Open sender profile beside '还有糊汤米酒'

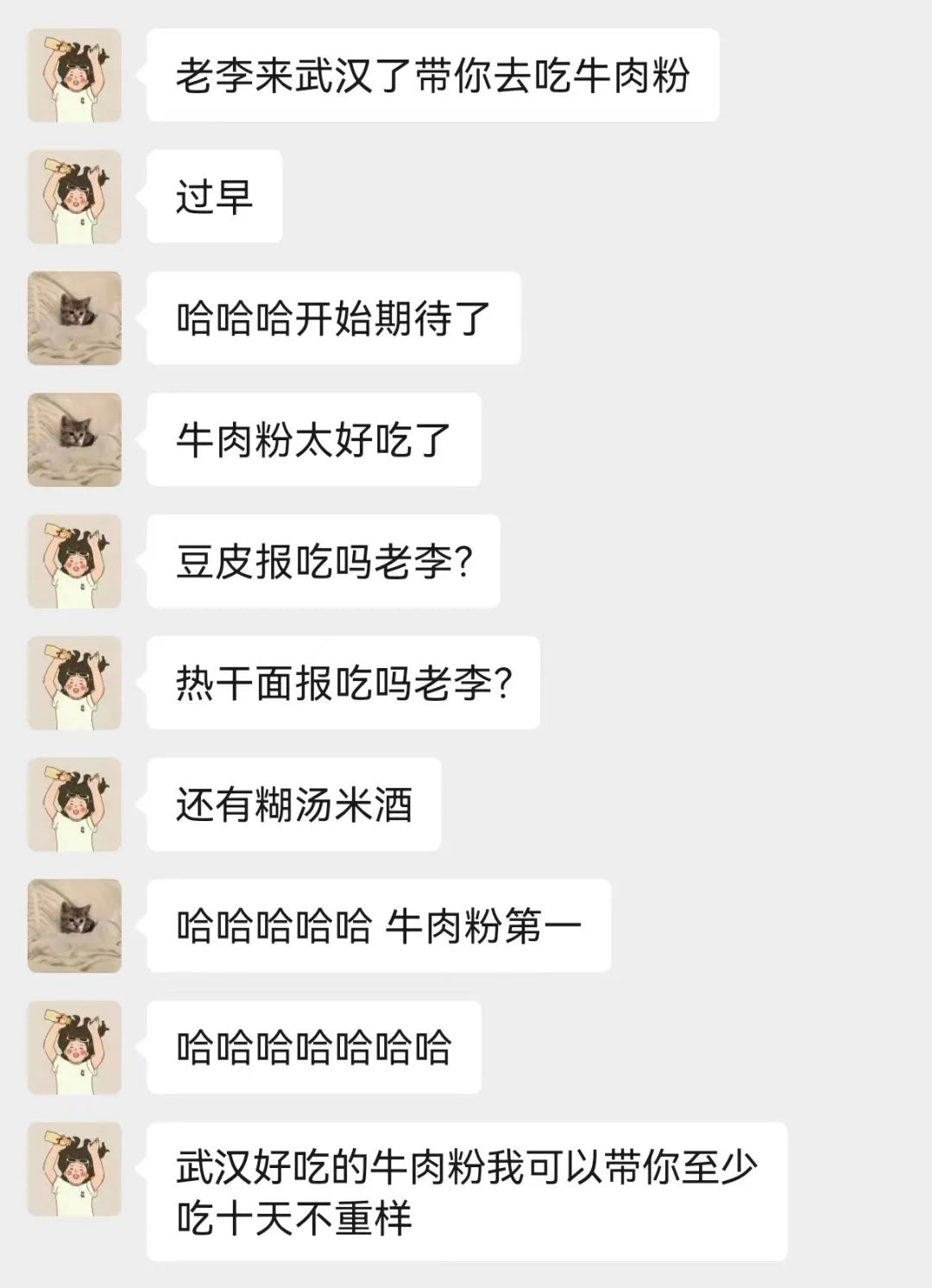(74, 804)
